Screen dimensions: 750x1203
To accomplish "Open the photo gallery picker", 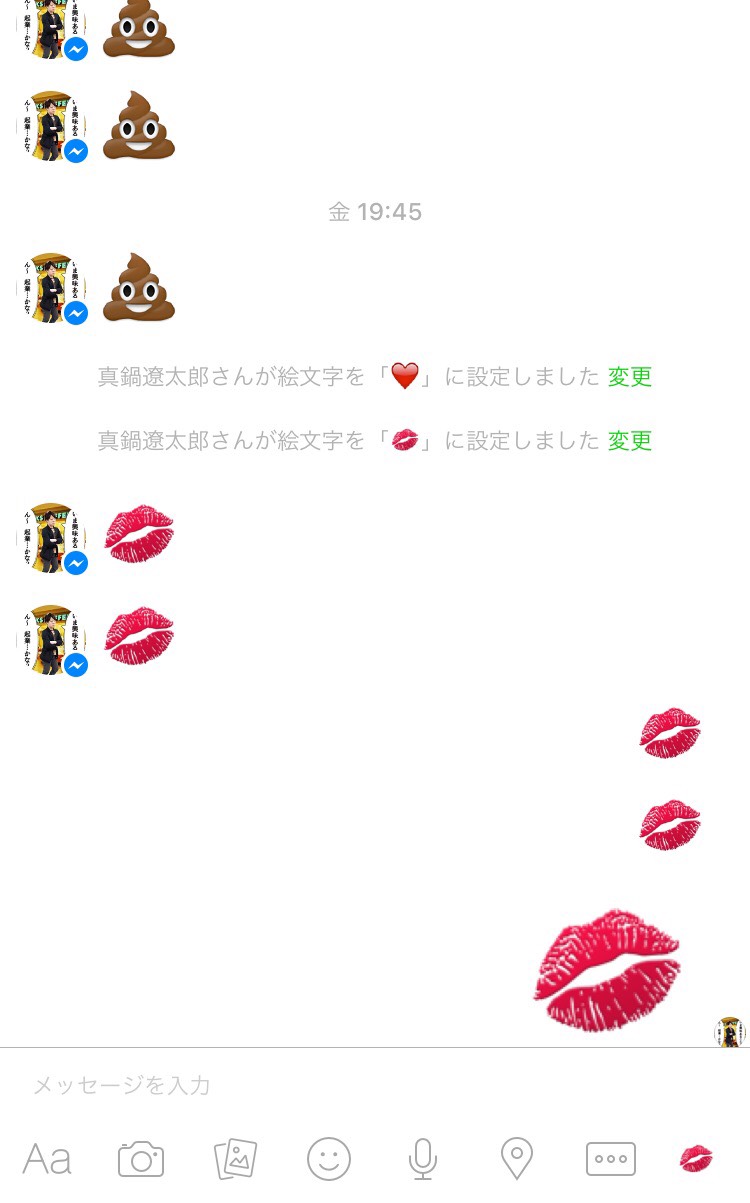I will [x=235, y=1159].
